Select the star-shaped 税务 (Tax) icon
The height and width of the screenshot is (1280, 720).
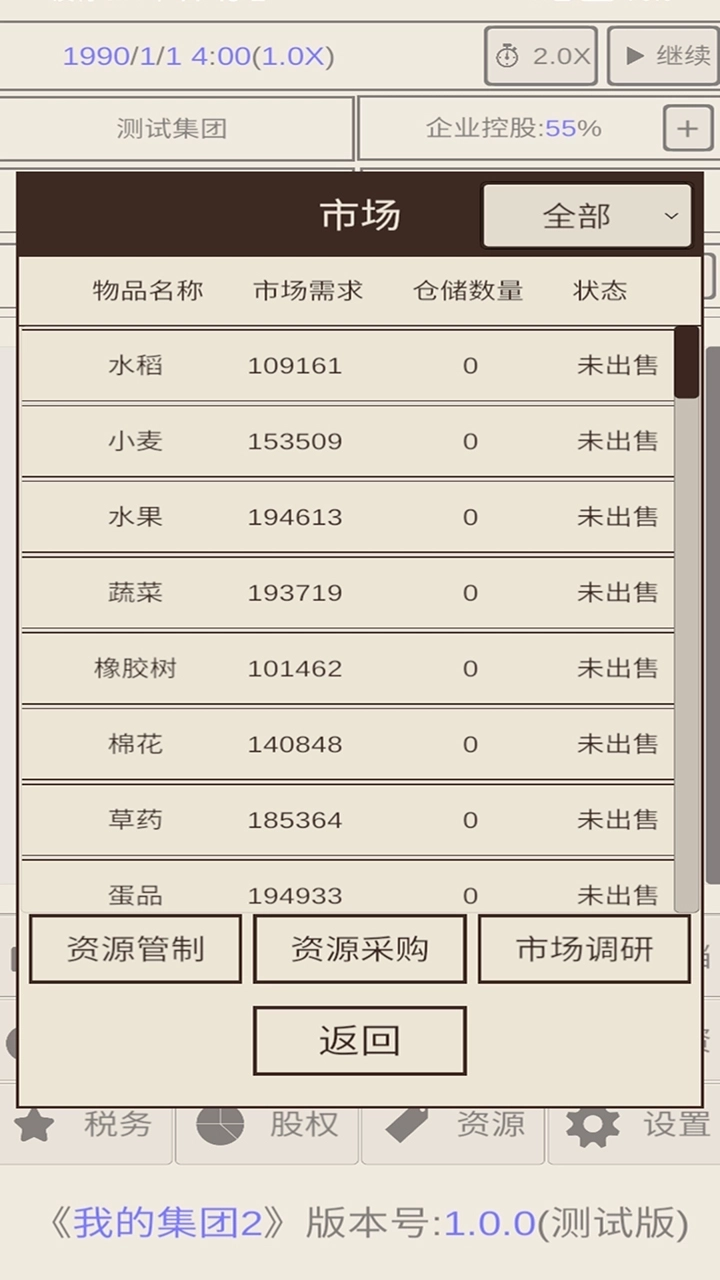[x=35, y=1124]
